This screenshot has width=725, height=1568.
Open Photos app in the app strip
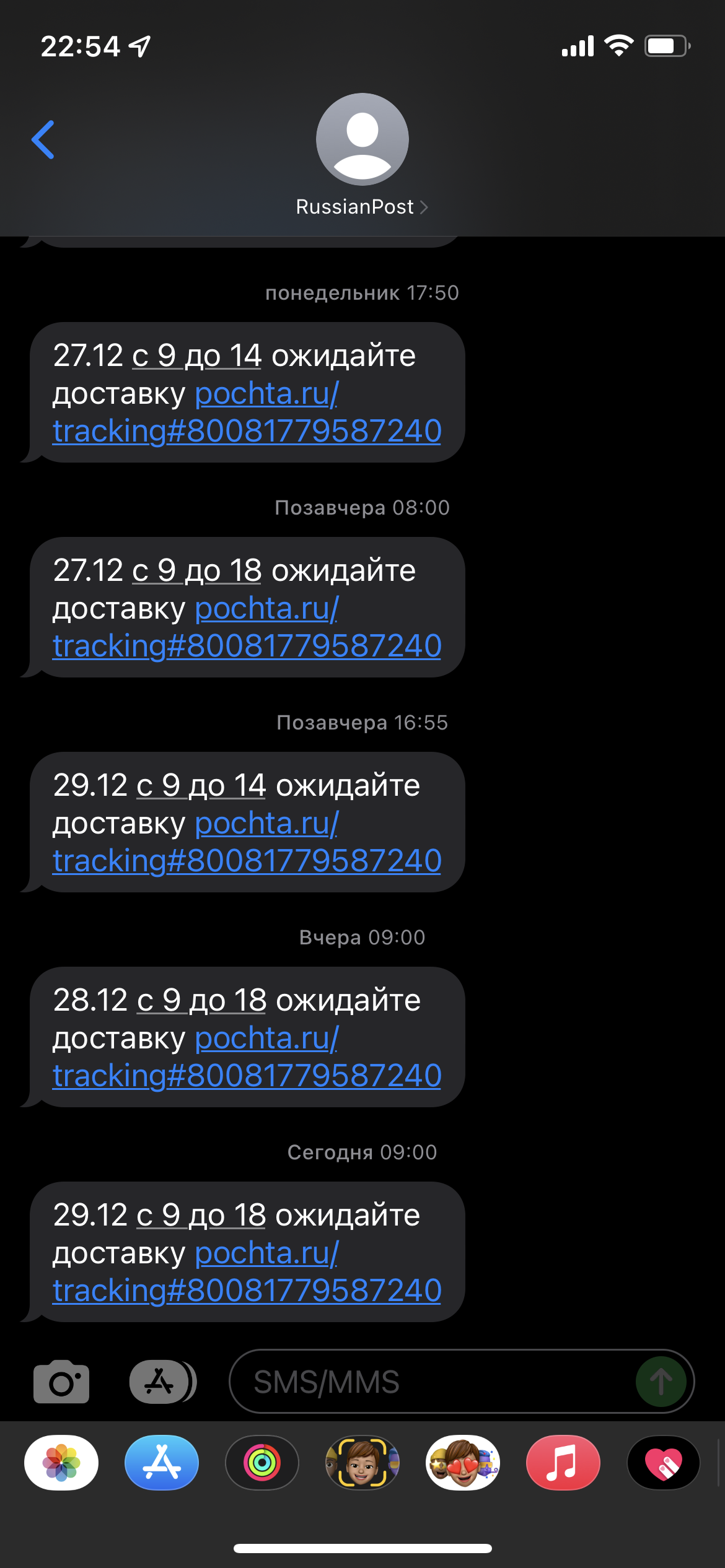coord(61,1463)
